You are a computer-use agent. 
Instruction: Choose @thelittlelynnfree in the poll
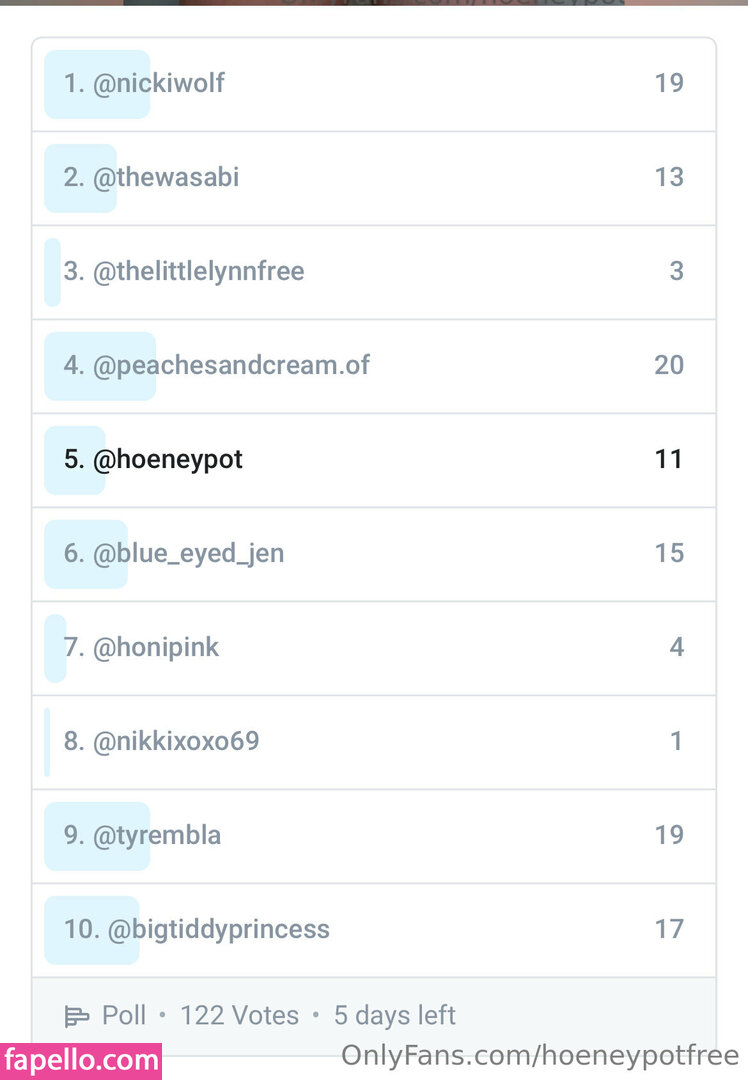373,272
